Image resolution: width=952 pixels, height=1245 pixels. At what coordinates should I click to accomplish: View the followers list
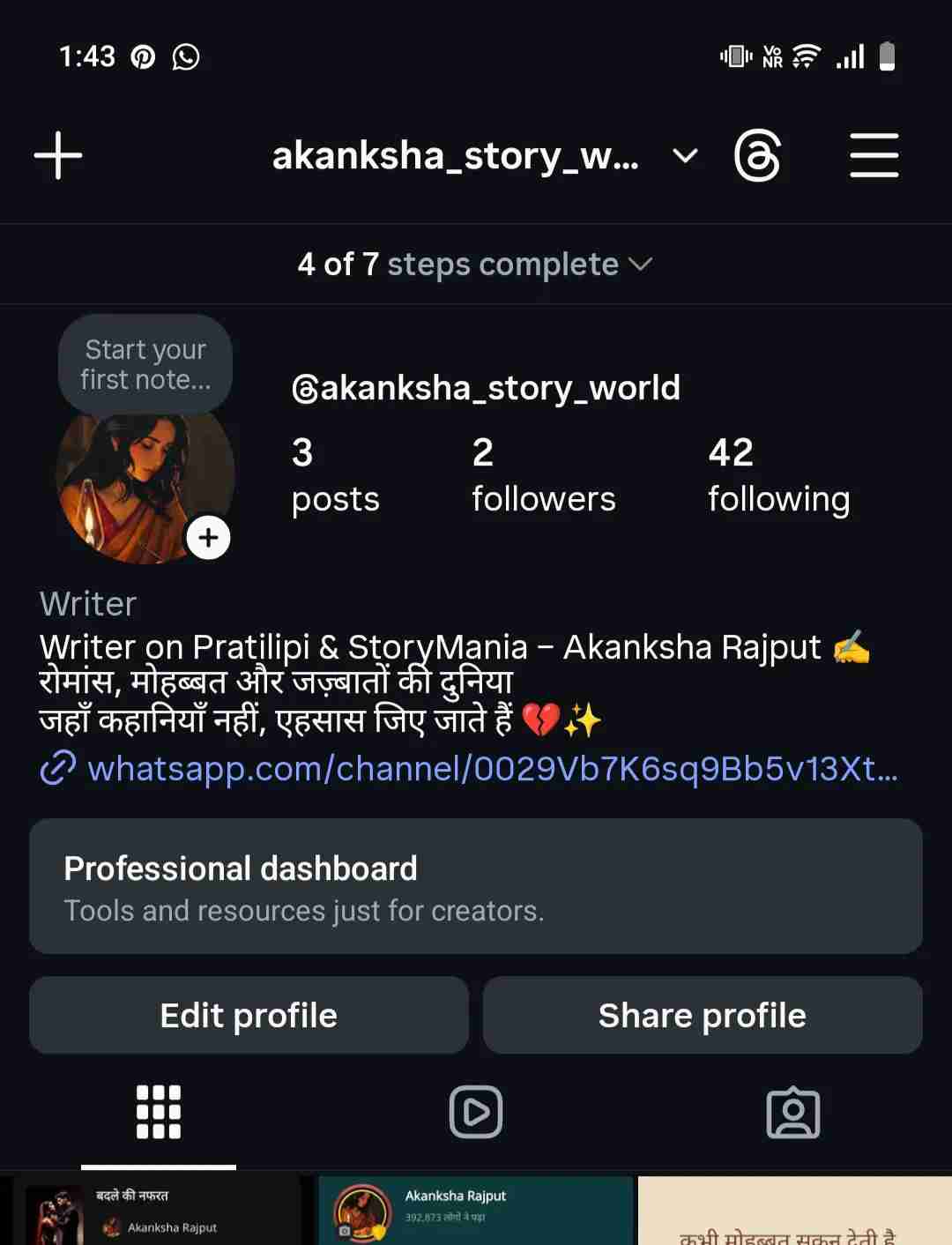(x=543, y=475)
